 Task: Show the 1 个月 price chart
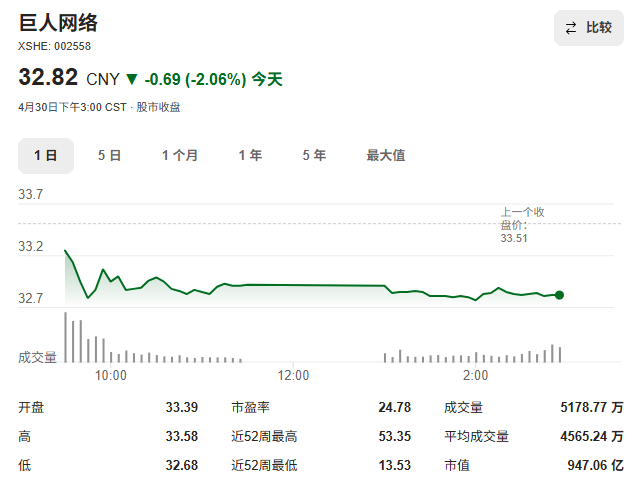coord(180,155)
